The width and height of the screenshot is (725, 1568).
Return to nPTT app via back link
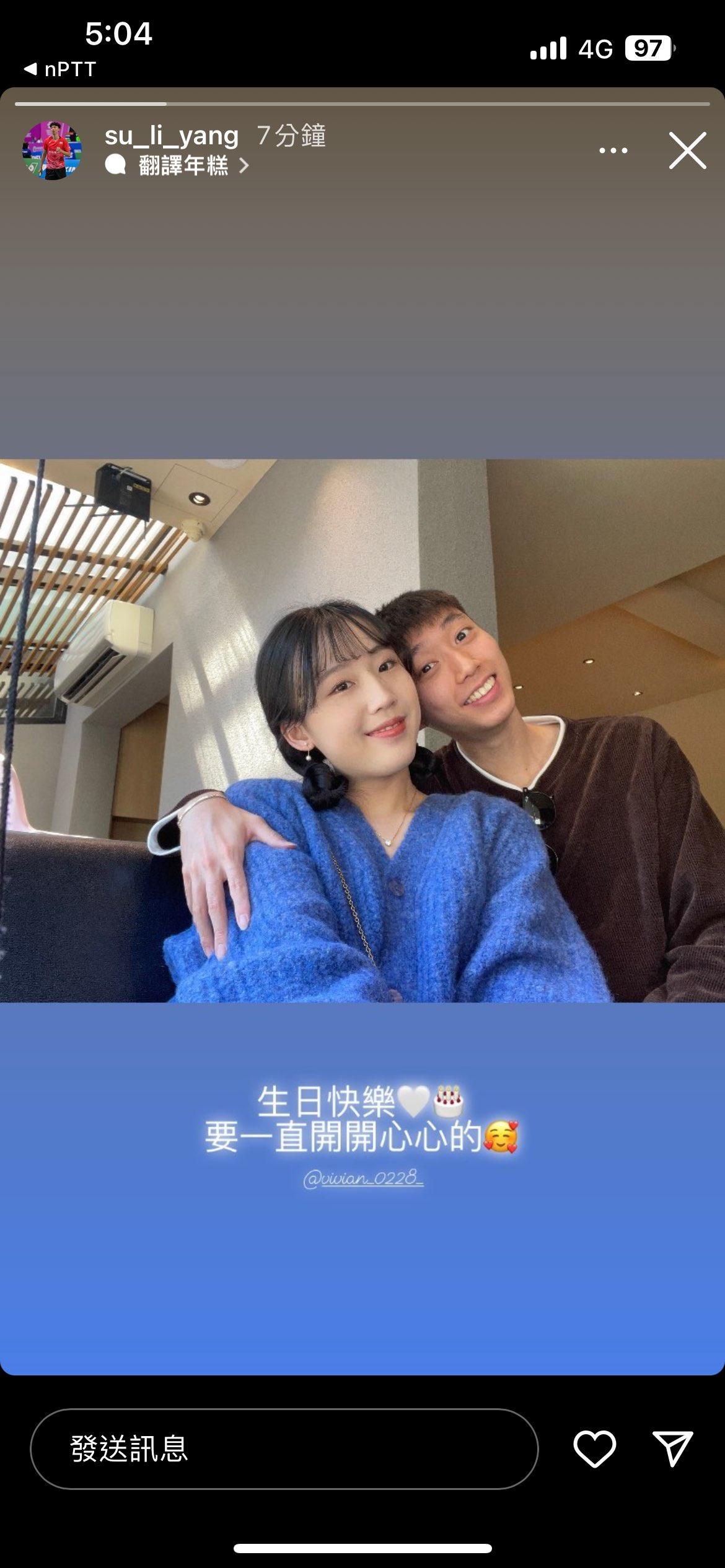click(x=60, y=69)
